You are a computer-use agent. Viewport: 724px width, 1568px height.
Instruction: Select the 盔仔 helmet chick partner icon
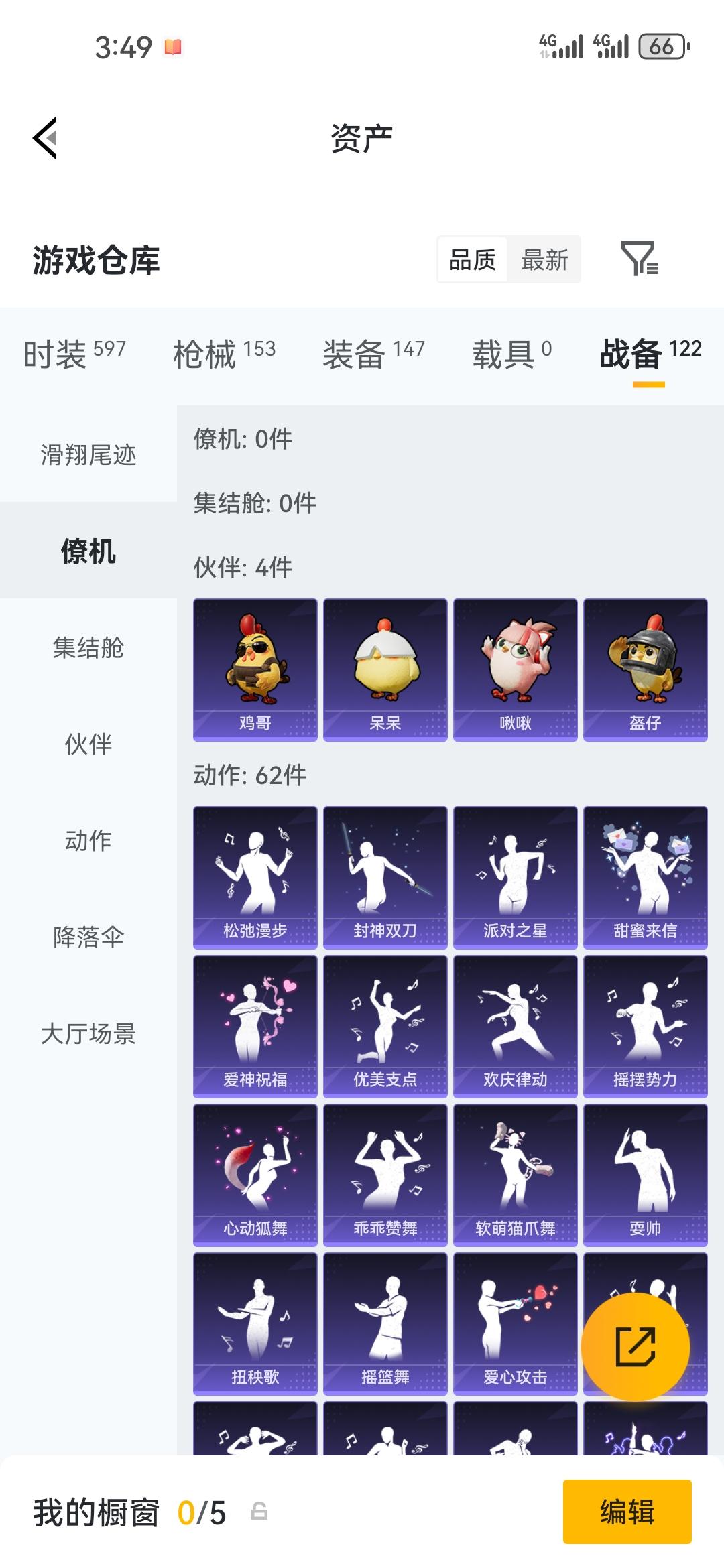point(644,670)
